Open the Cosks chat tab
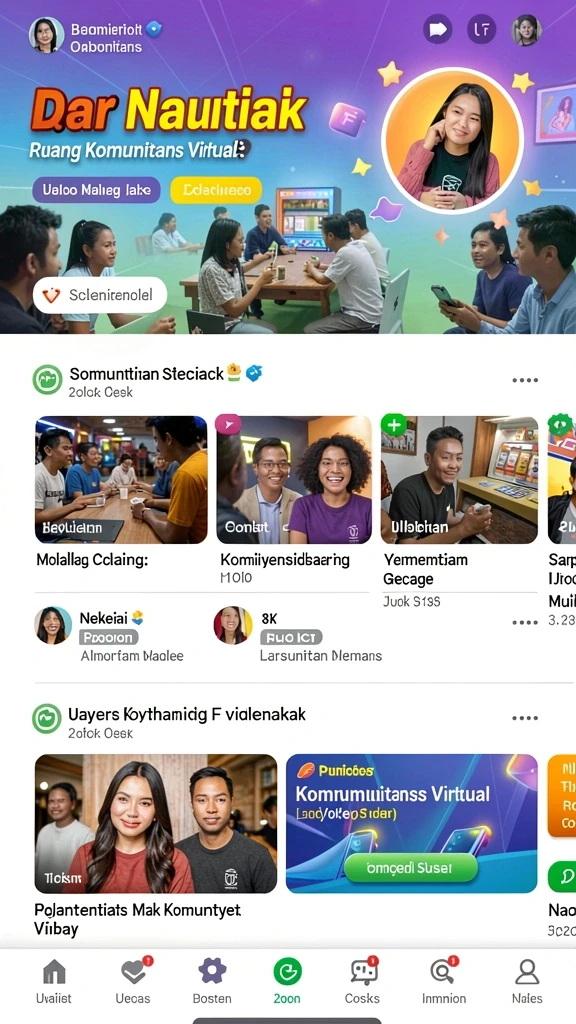The width and height of the screenshot is (576, 1024). 363,981
